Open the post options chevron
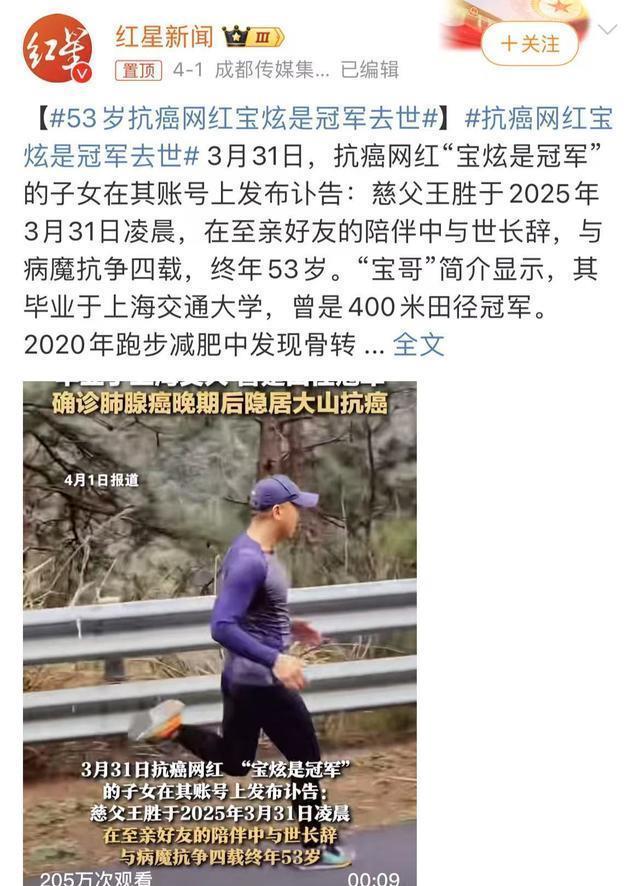This screenshot has height=886, width=640. pos(608,29)
